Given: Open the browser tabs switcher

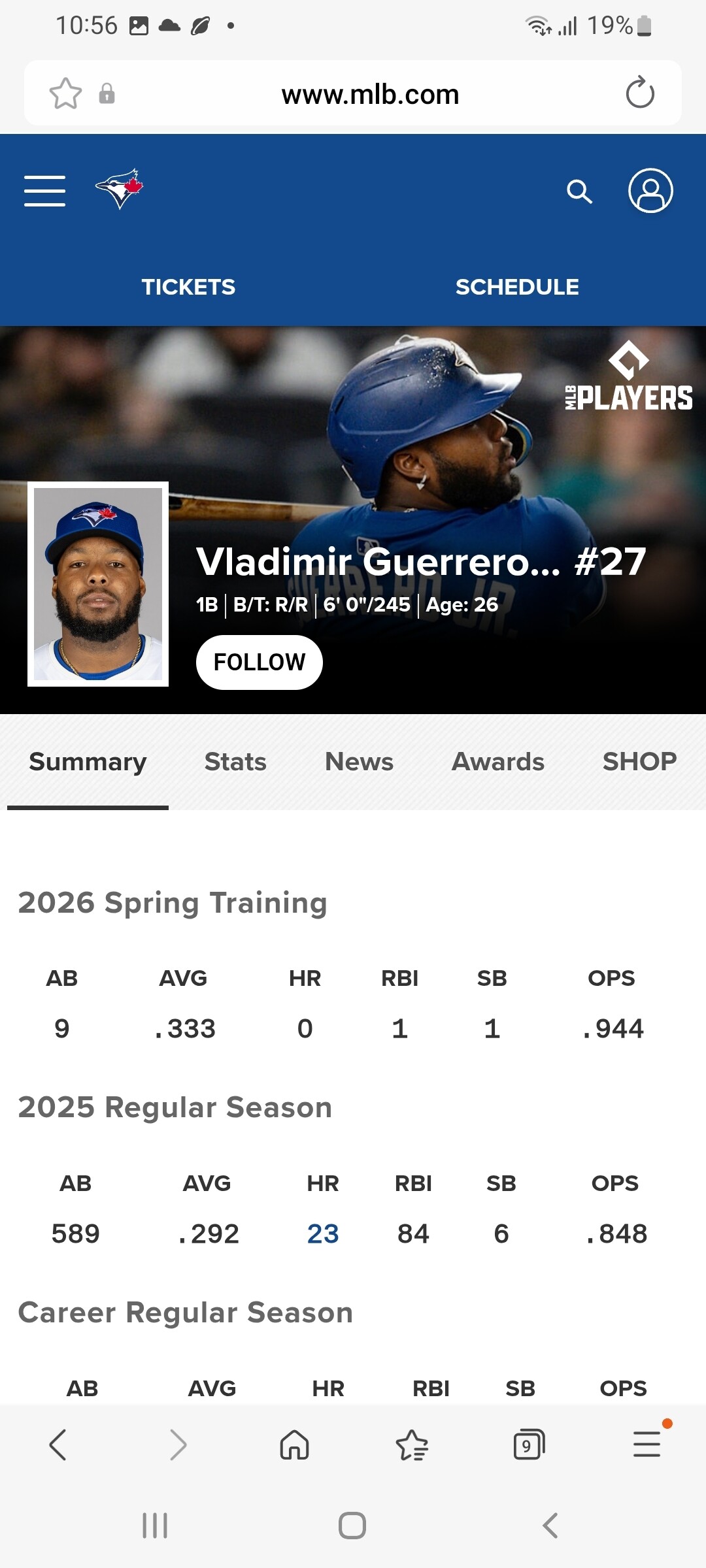Looking at the screenshot, I should 529,1445.
